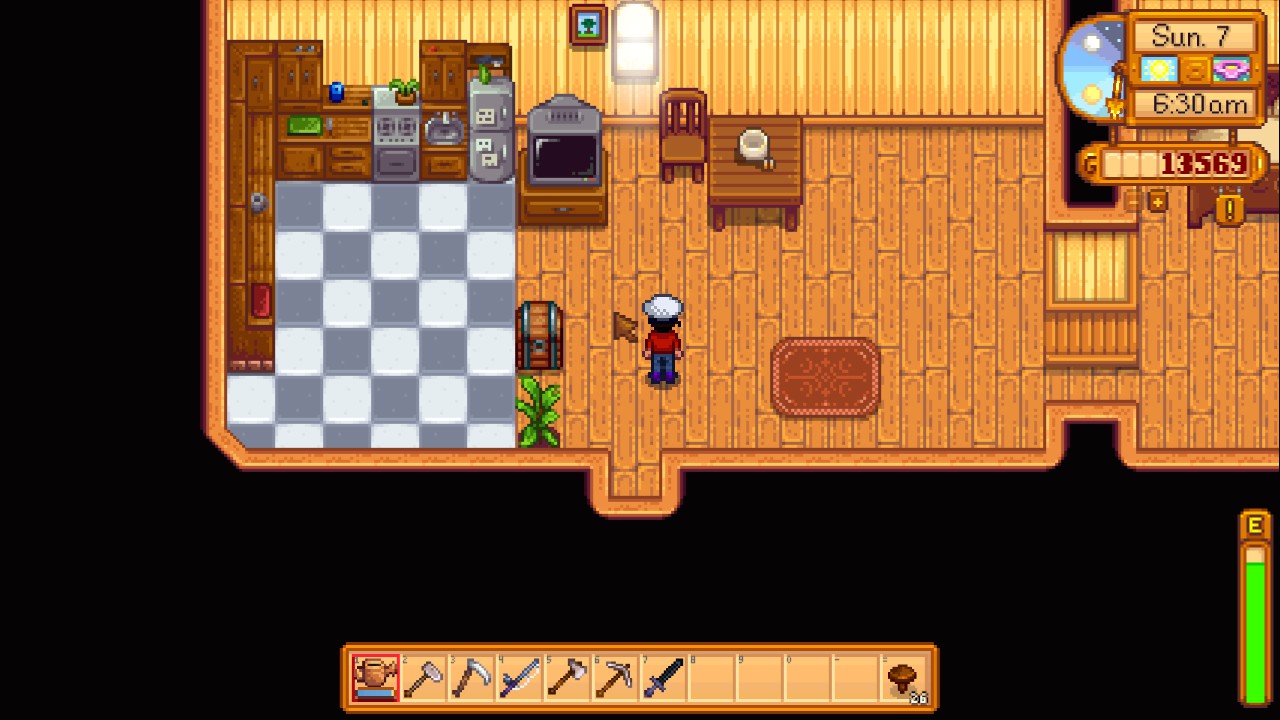The image size is (1280, 720).
Task: Select the watering can in the toolbar
Action: click(x=375, y=677)
